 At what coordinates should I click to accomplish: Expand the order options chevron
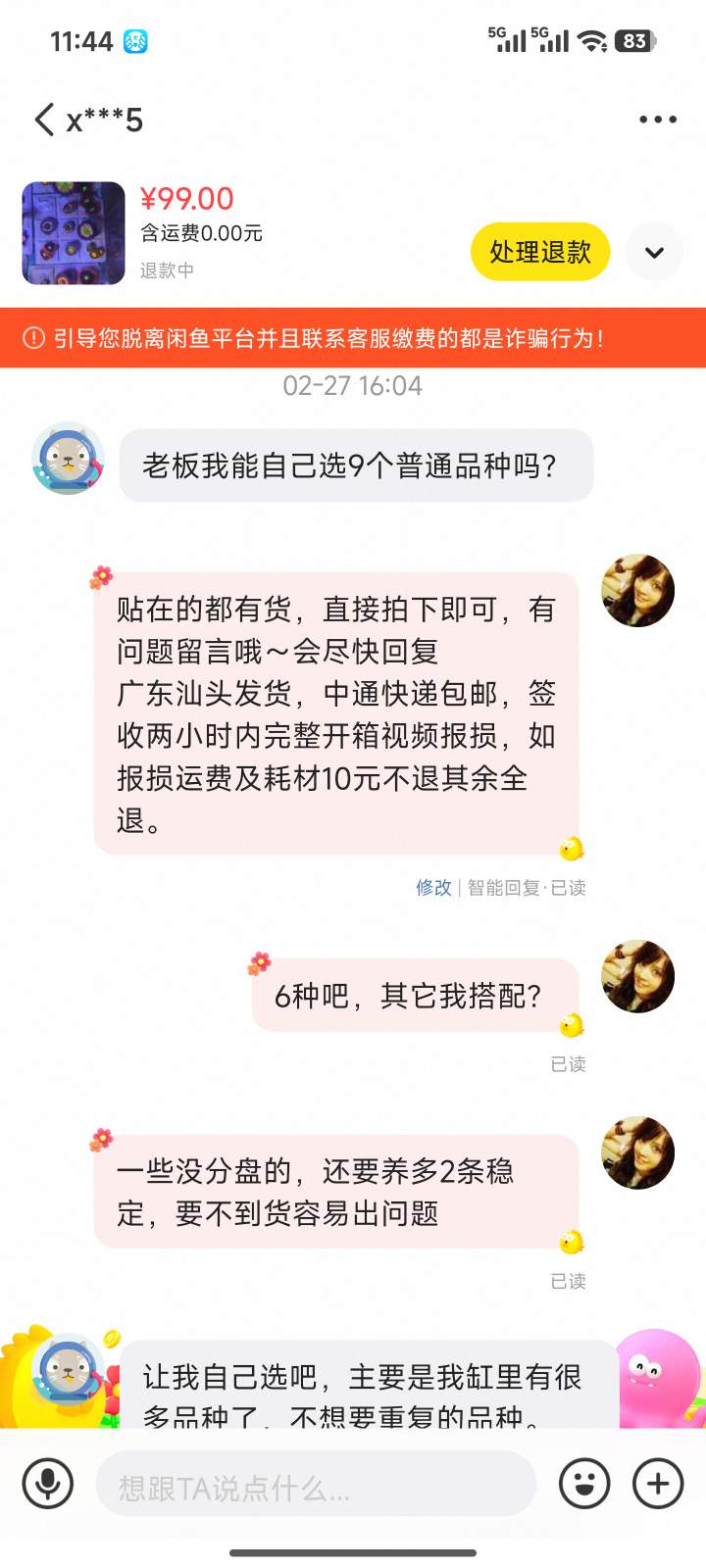(654, 252)
